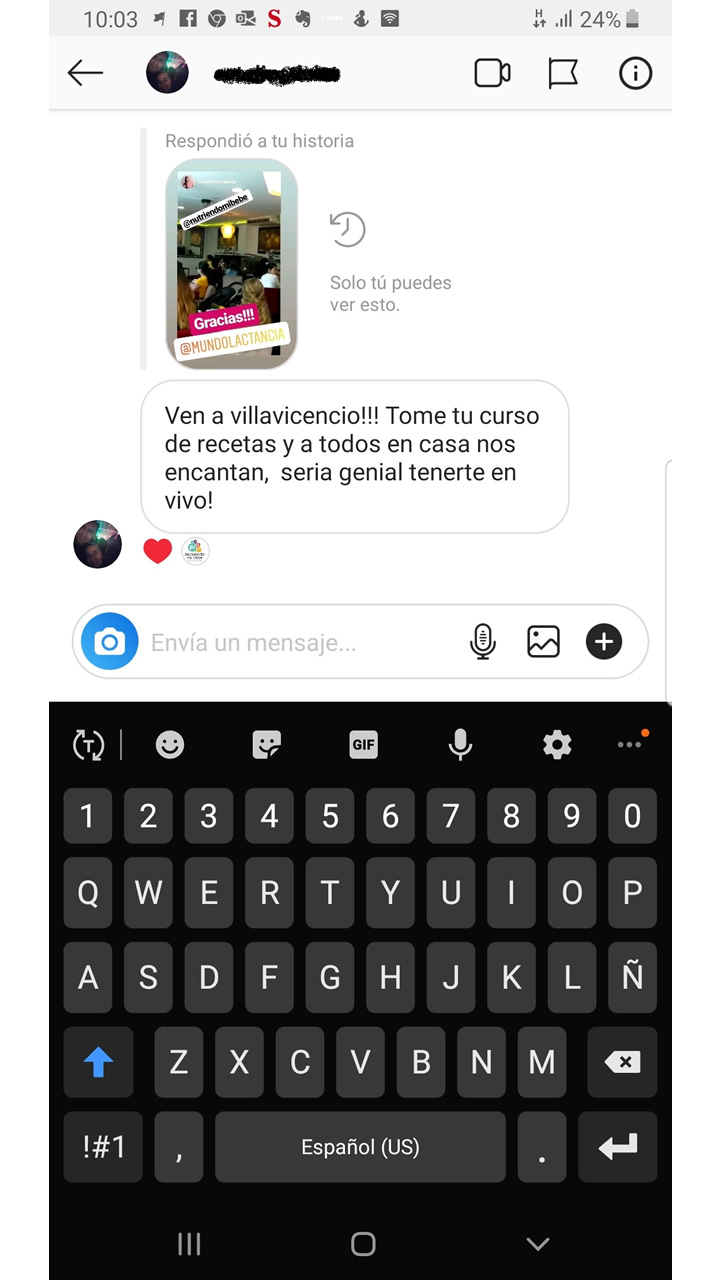This screenshot has height=1280, width=720.
Task: Flag this conversation
Action: (563, 73)
